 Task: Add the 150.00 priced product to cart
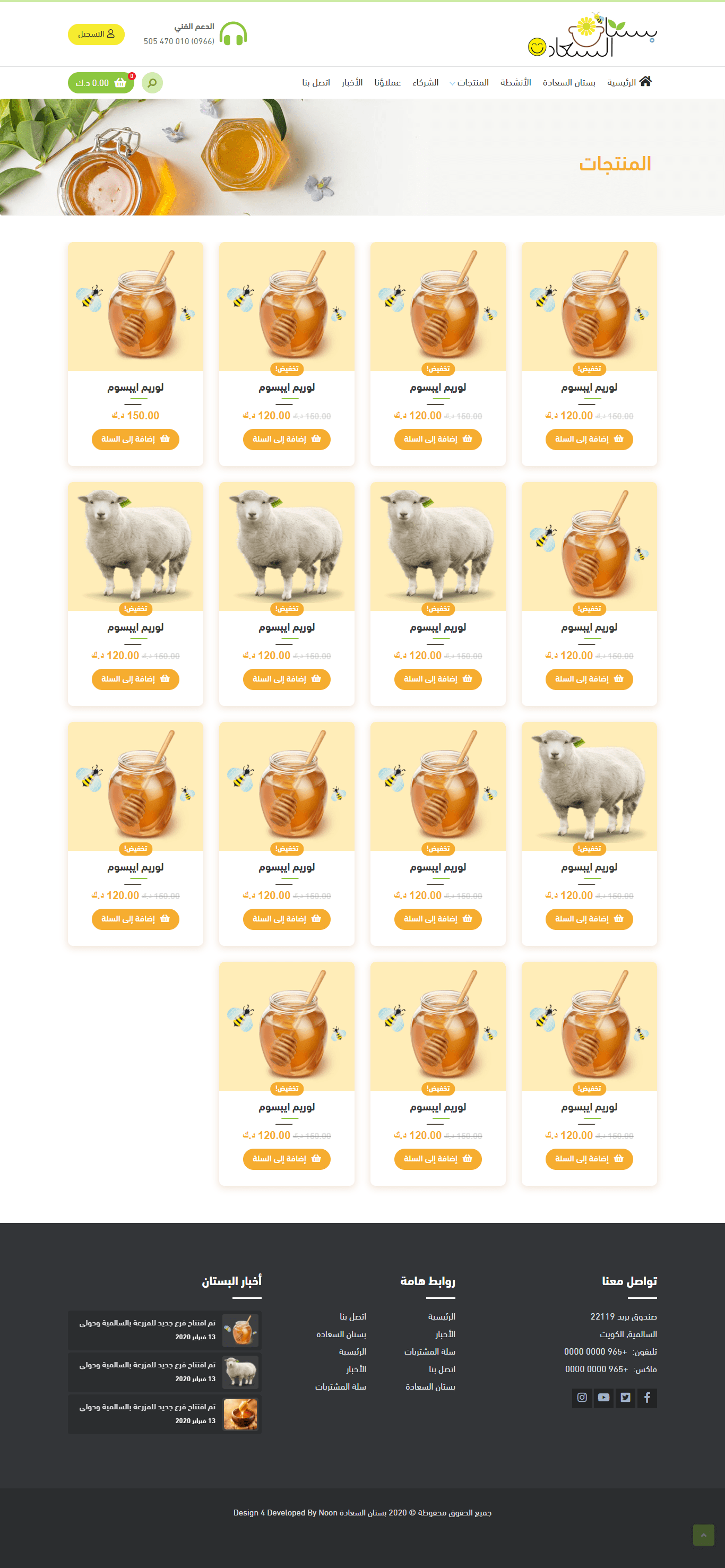(135, 439)
